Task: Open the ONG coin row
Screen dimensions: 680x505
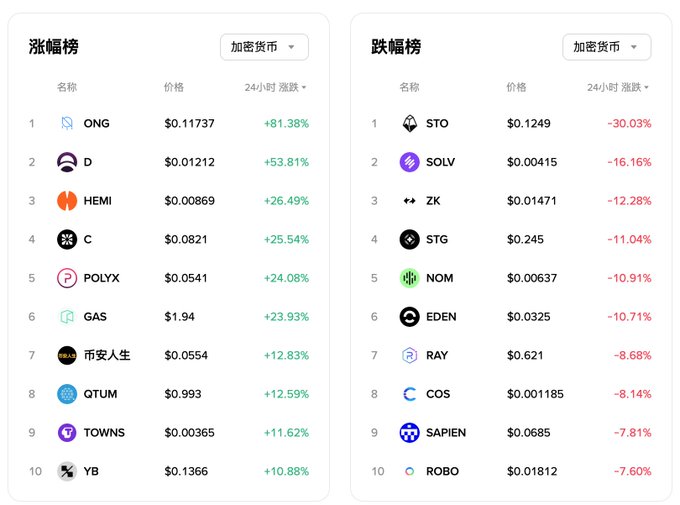Action: point(97,124)
